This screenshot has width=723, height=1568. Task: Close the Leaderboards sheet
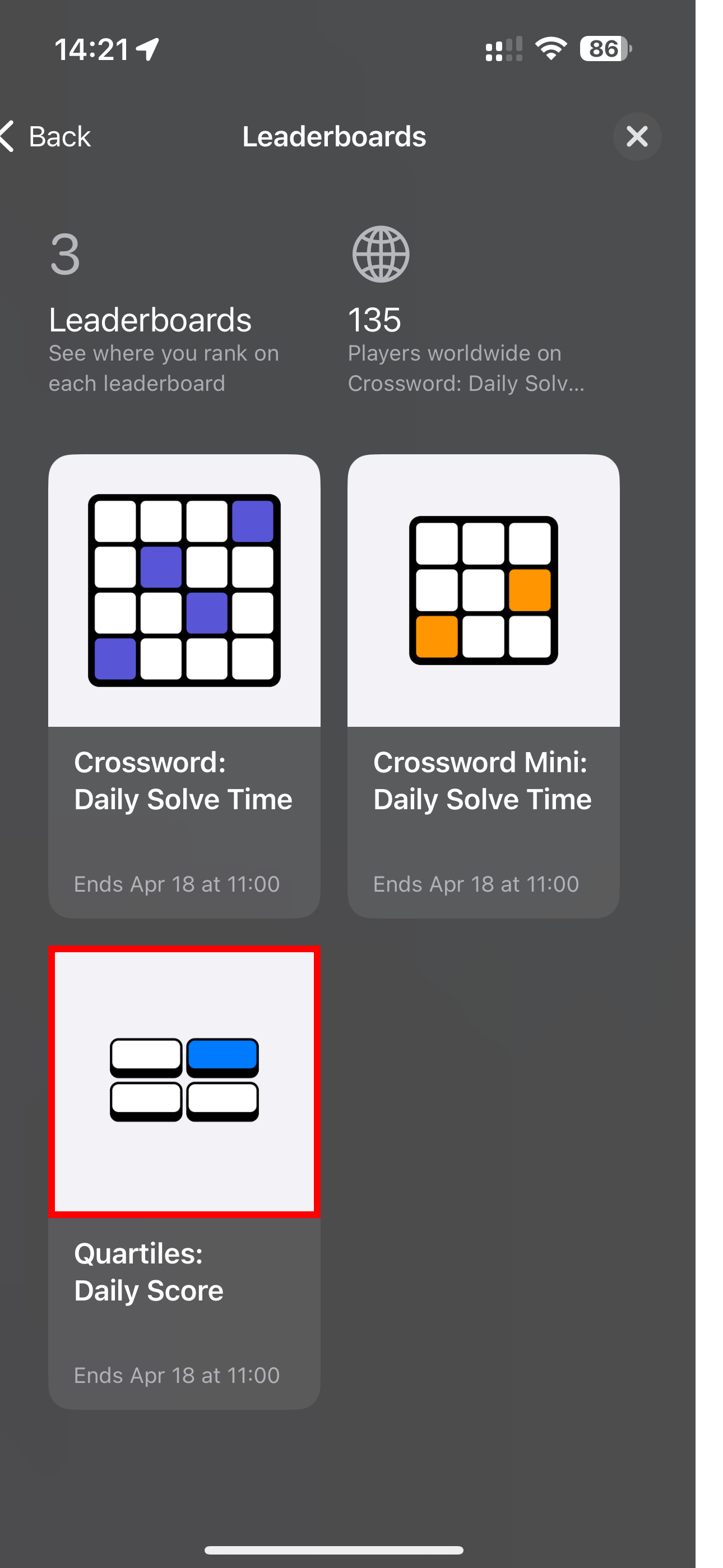point(637,136)
